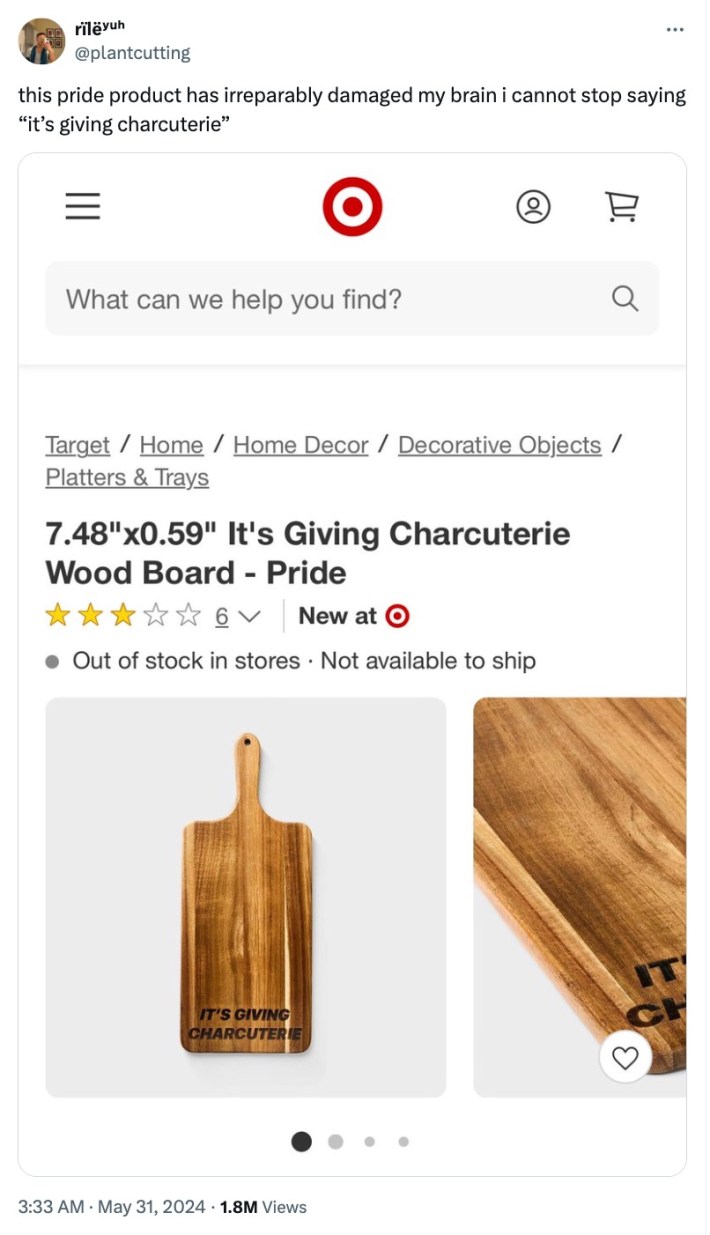Open the tweet's overflow menu
Image resolution: width=710 pixels, height=1235 pixels.
675,30
